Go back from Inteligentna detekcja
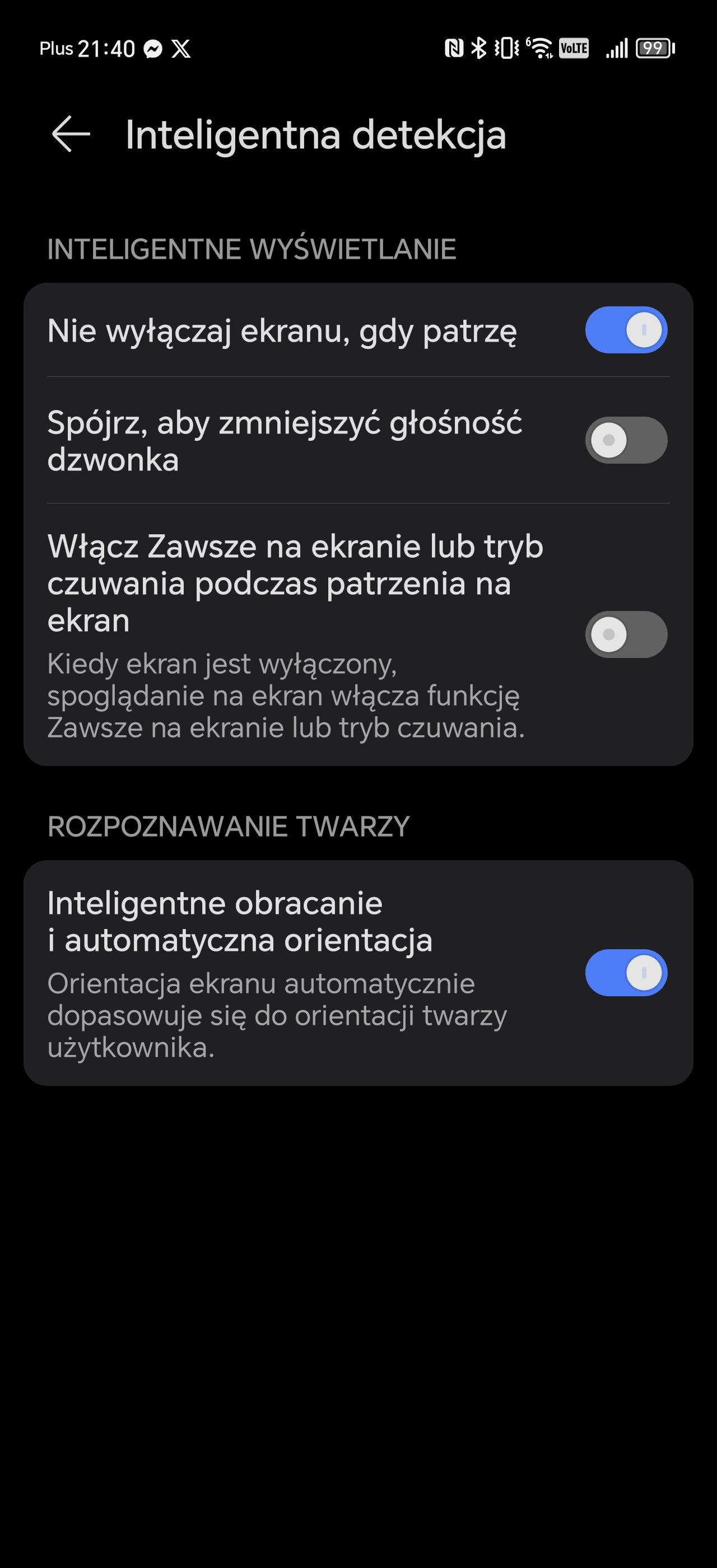Image resolution: width=717 pixels, height=1568 pixels. (x=71, y=134)
